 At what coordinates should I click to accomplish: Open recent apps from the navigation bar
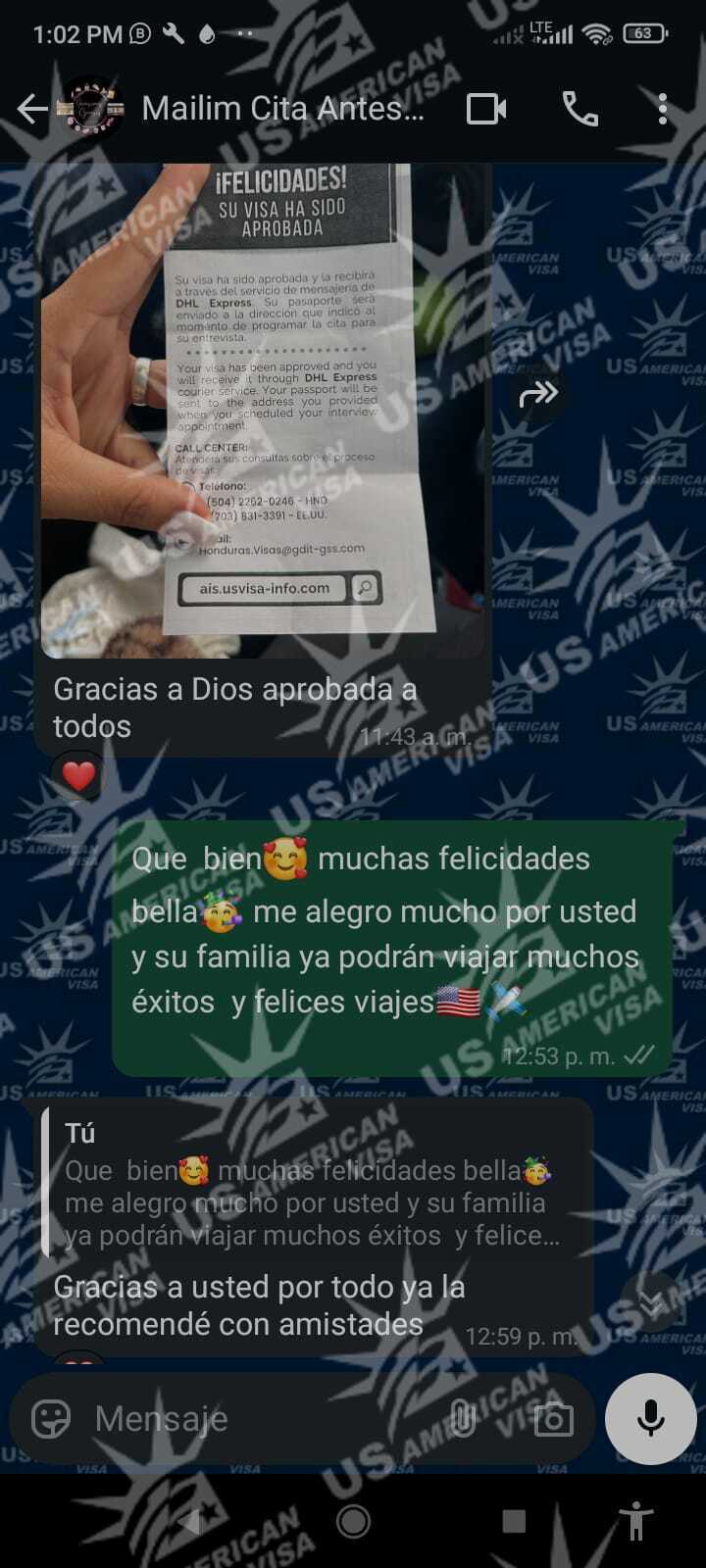click(514, 1521)
